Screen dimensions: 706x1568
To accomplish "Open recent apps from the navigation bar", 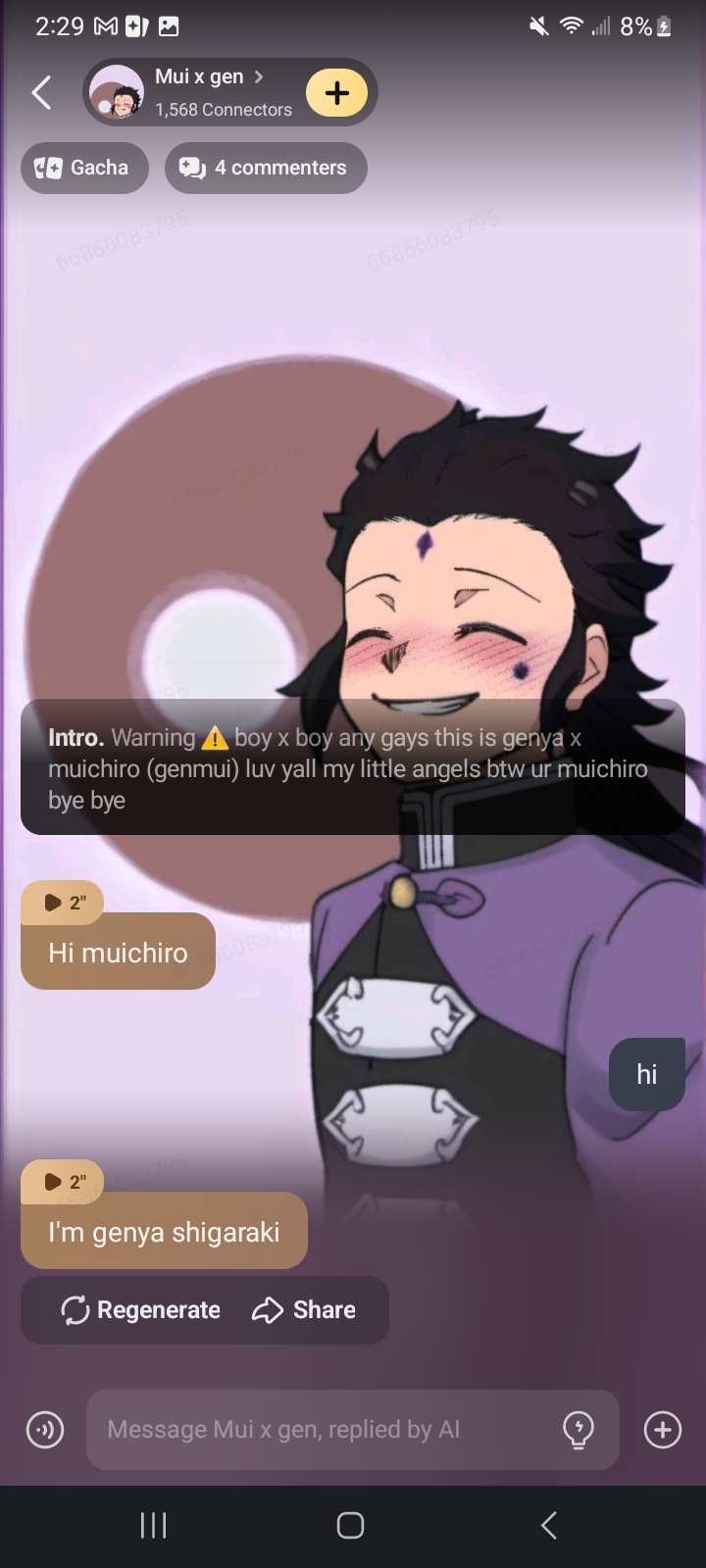I will 153,1525.
